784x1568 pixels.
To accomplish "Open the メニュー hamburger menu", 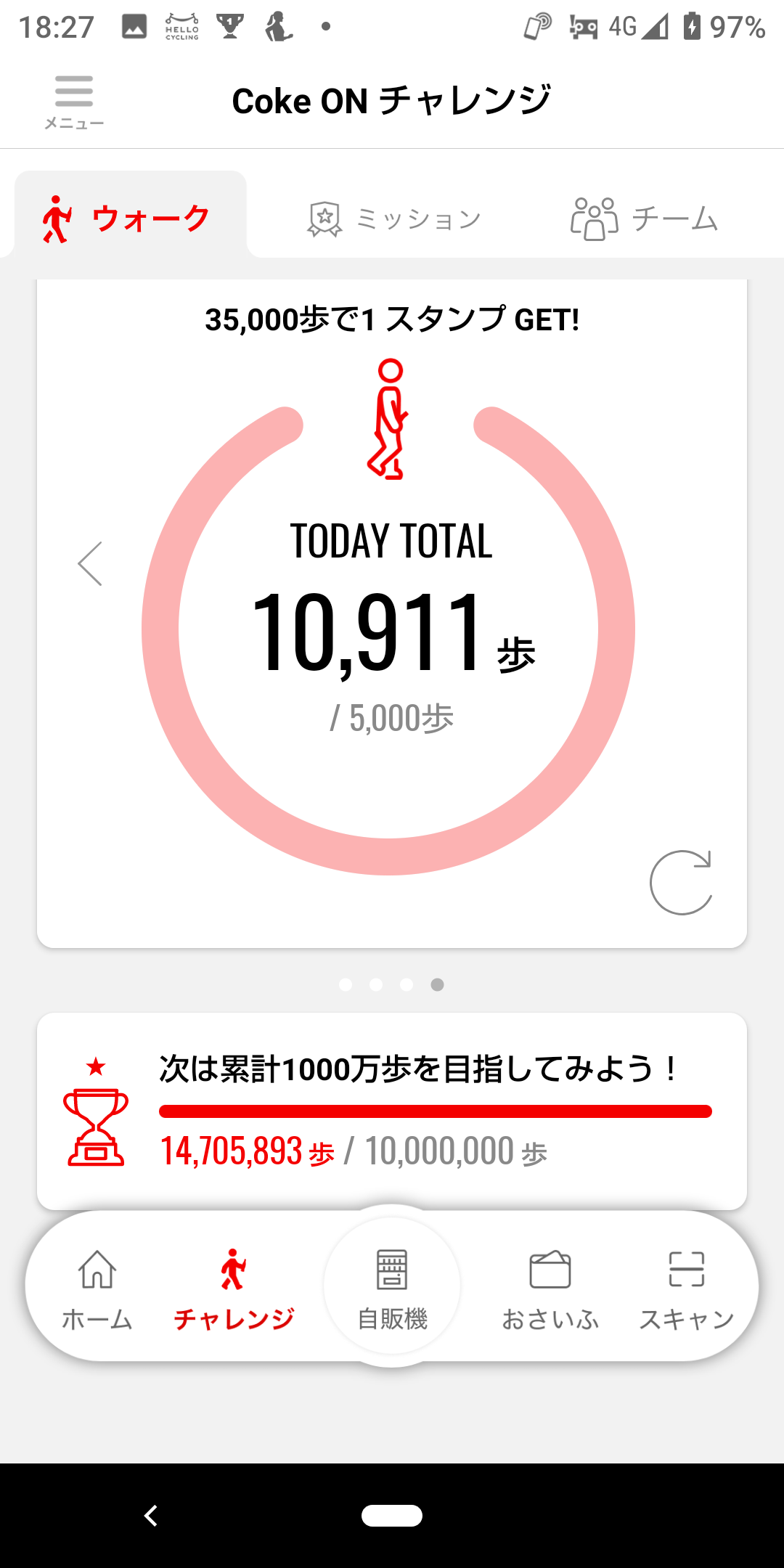I will [x=74, y=102].
